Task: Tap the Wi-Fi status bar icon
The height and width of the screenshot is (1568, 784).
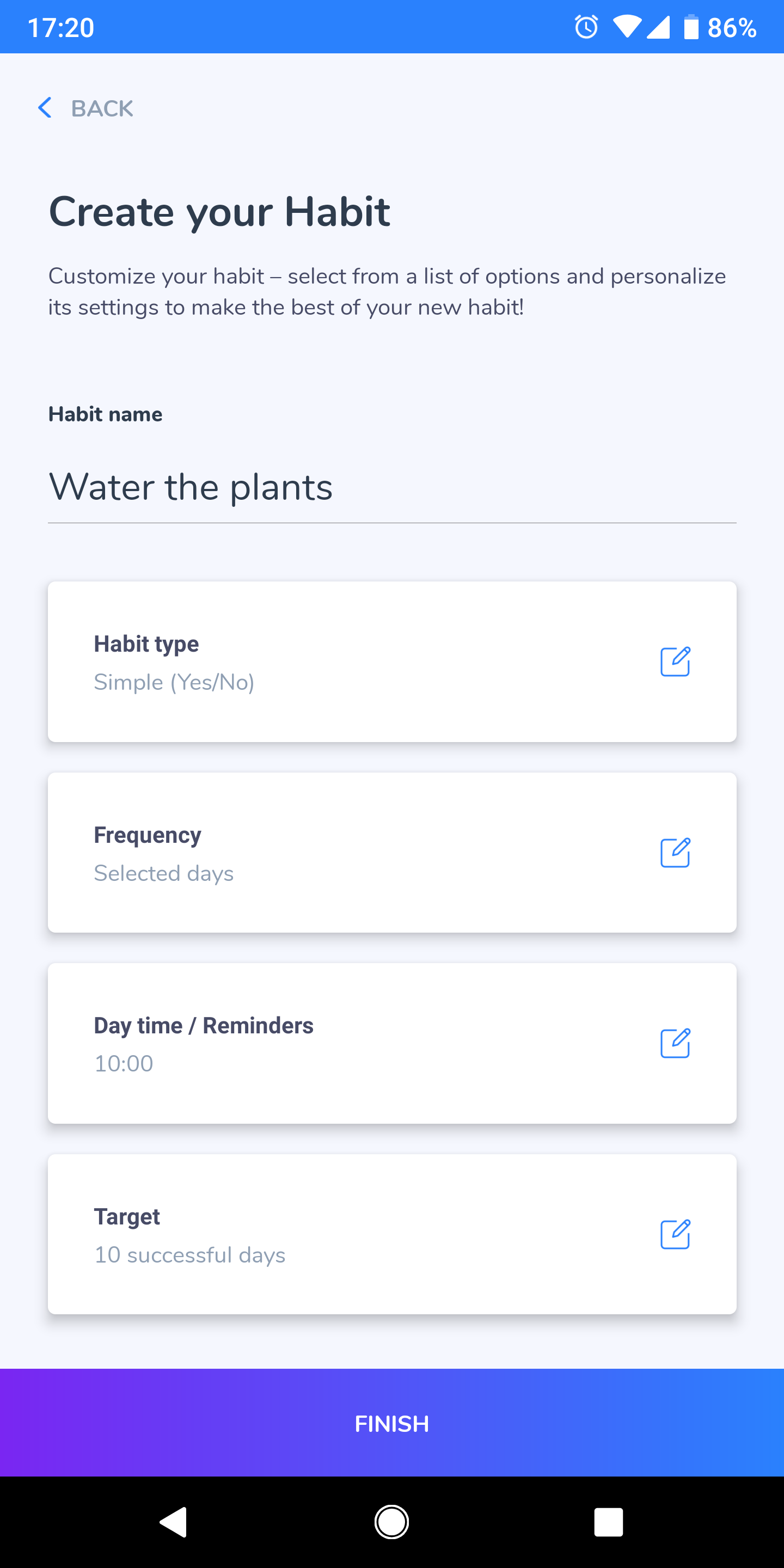Action: tap(627, 26)
